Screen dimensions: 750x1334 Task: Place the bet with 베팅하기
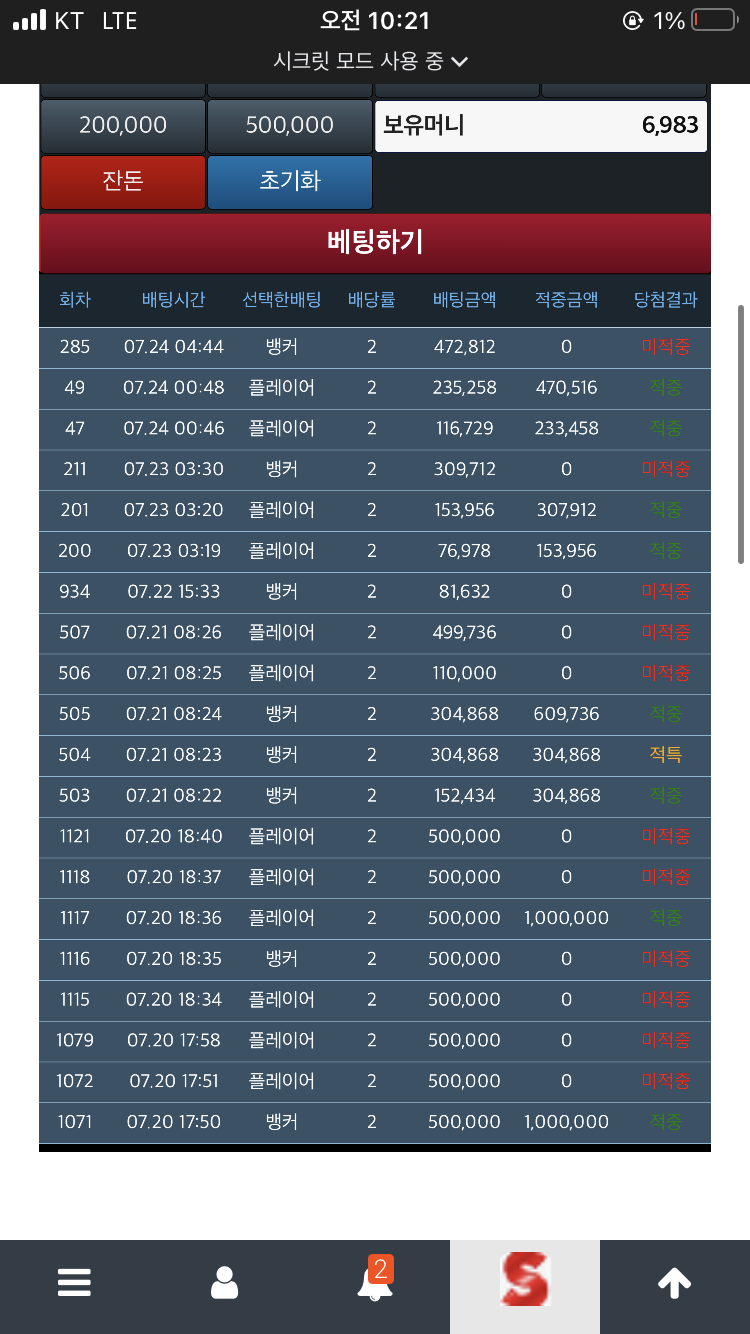coord(375,242)
